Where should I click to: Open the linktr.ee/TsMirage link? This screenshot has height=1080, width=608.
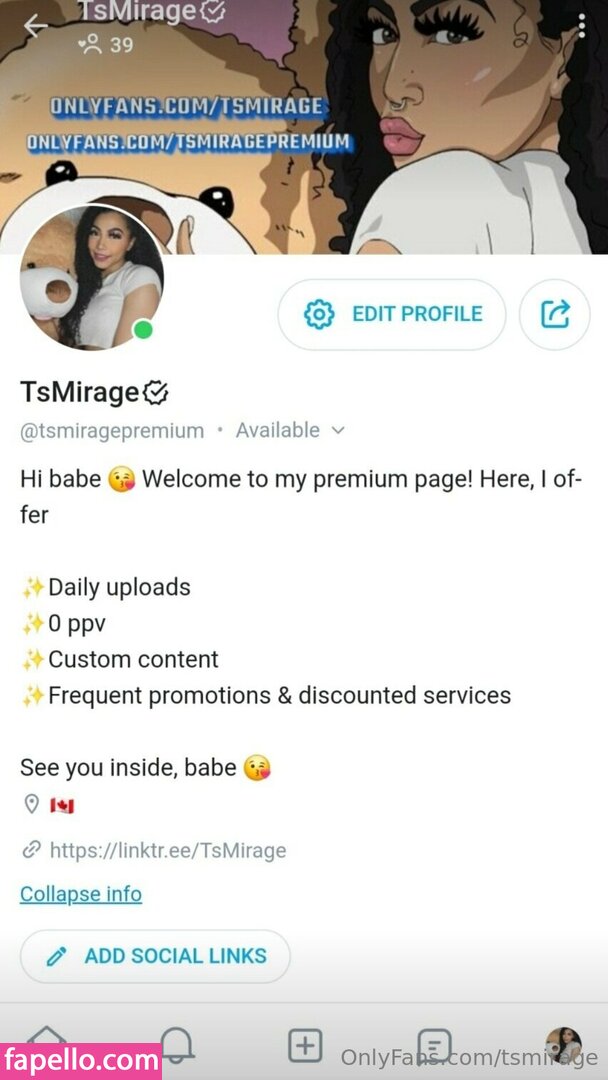coord(167,850)
